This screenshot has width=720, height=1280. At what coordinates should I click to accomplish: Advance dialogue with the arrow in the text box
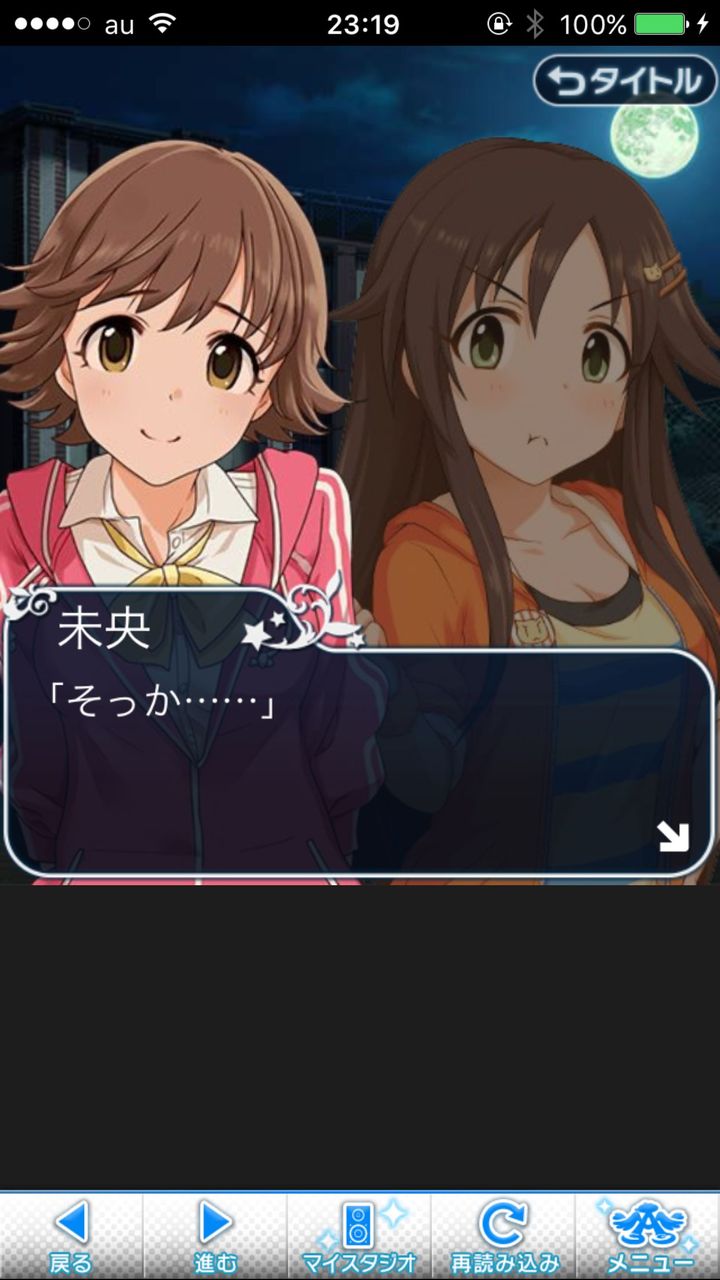tap(674, 837)
